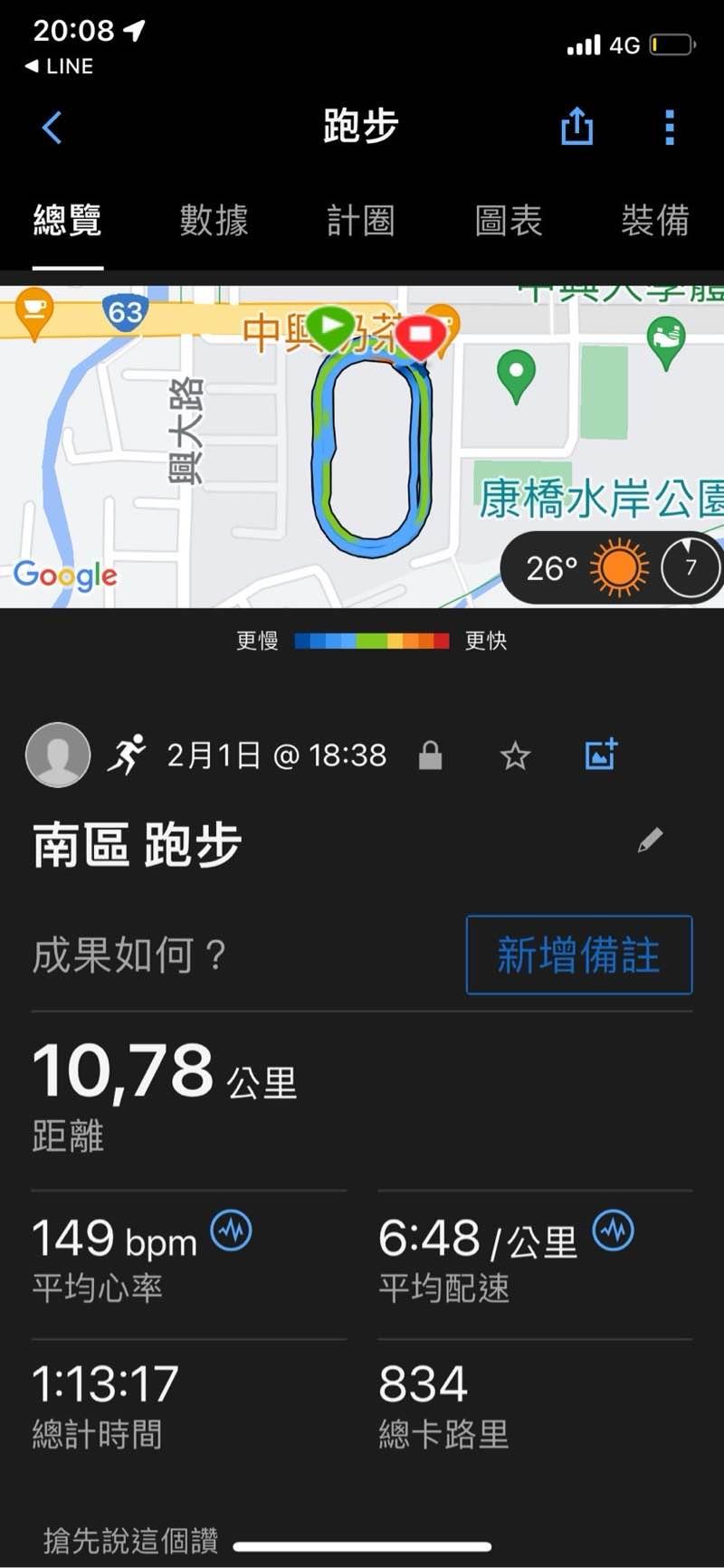Add a photo to this activity
The image size is (724, 1568).
pos(601,755)
